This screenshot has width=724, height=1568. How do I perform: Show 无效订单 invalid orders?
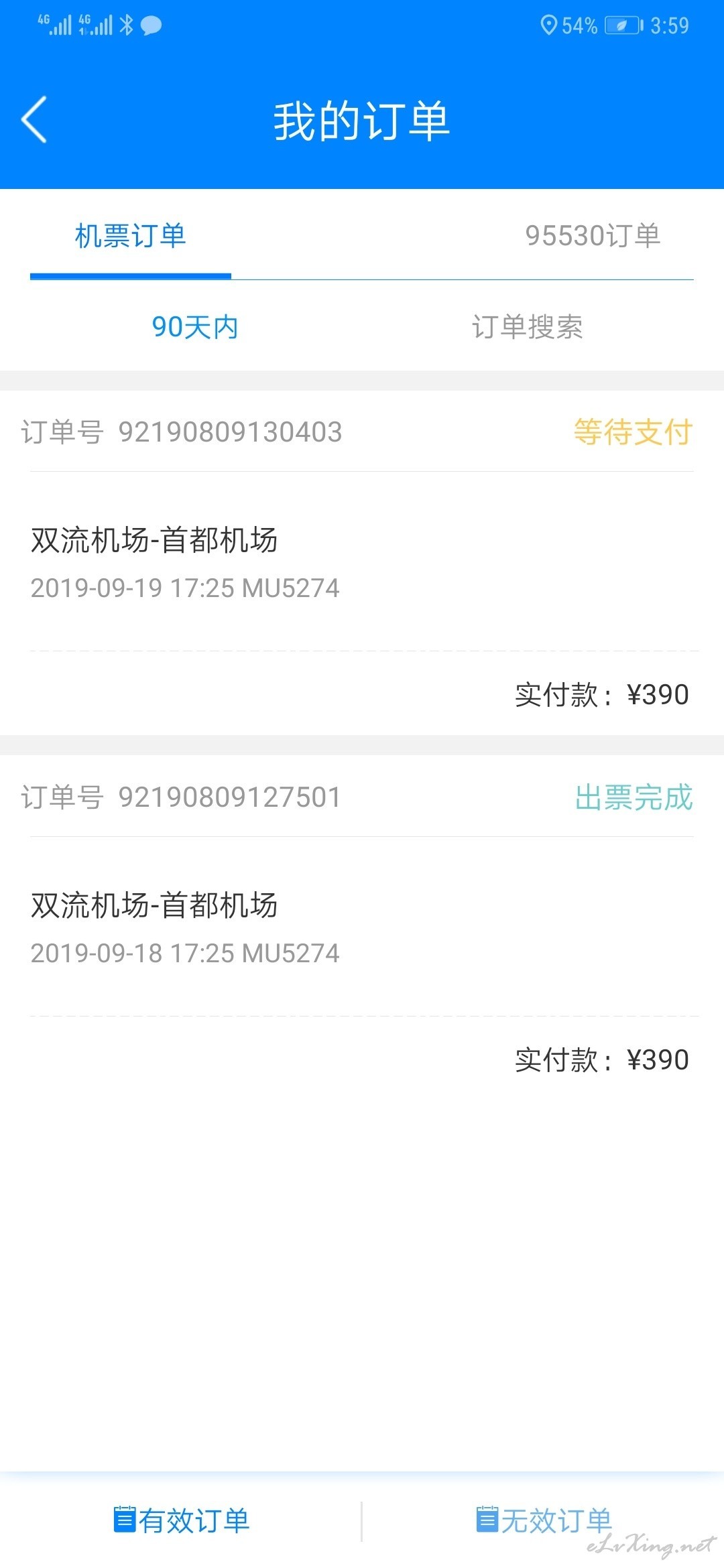[544, 1520]
